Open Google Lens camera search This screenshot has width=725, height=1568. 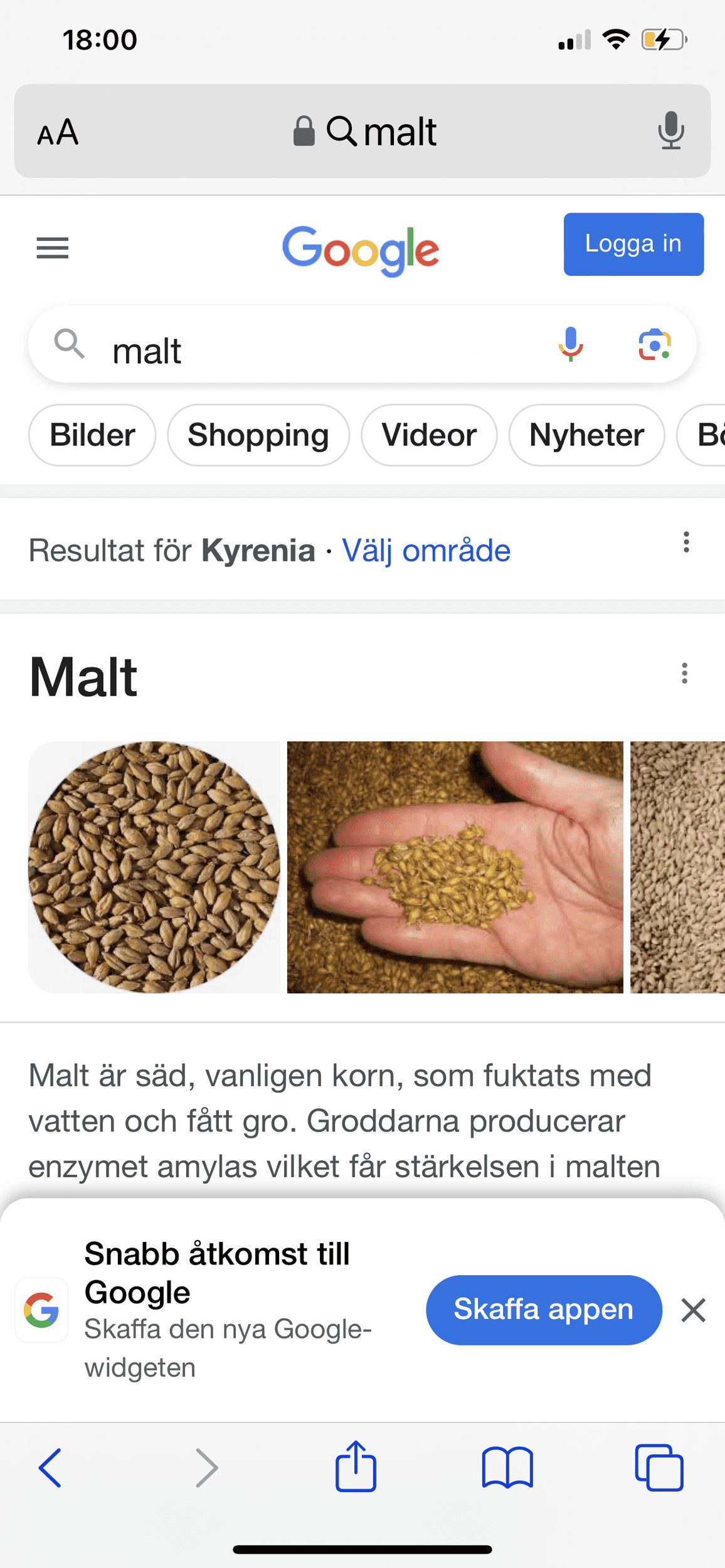[655, 344]
